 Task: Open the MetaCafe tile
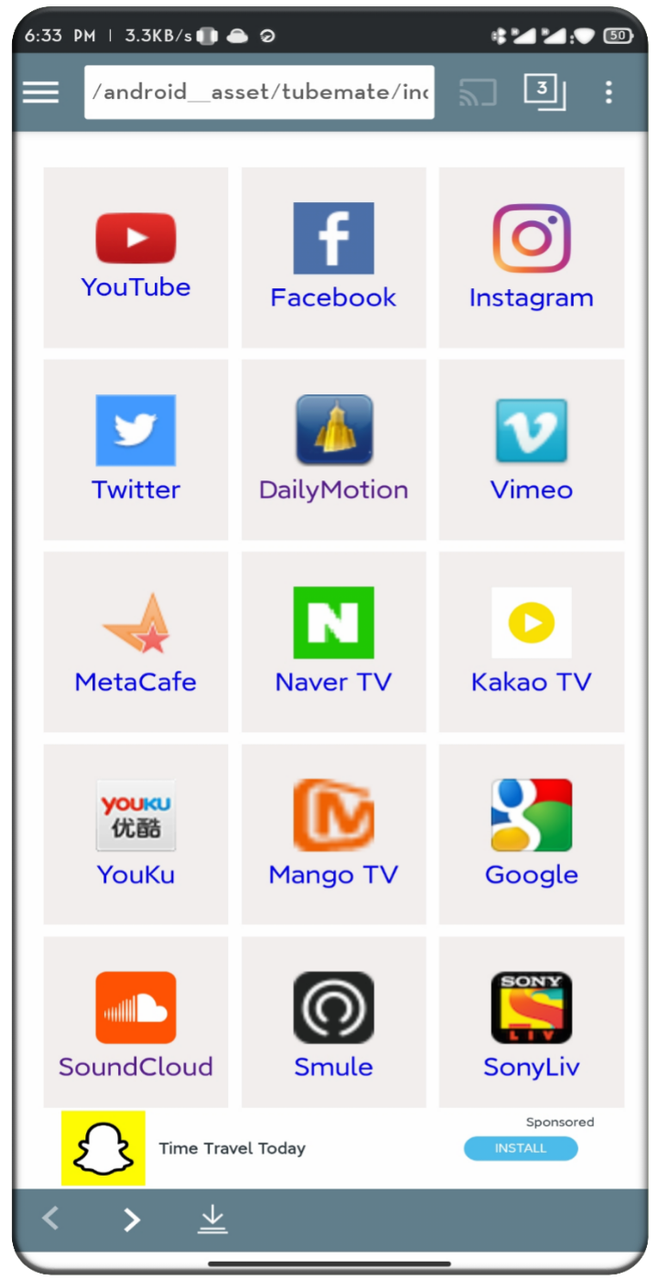coord(136,642)
